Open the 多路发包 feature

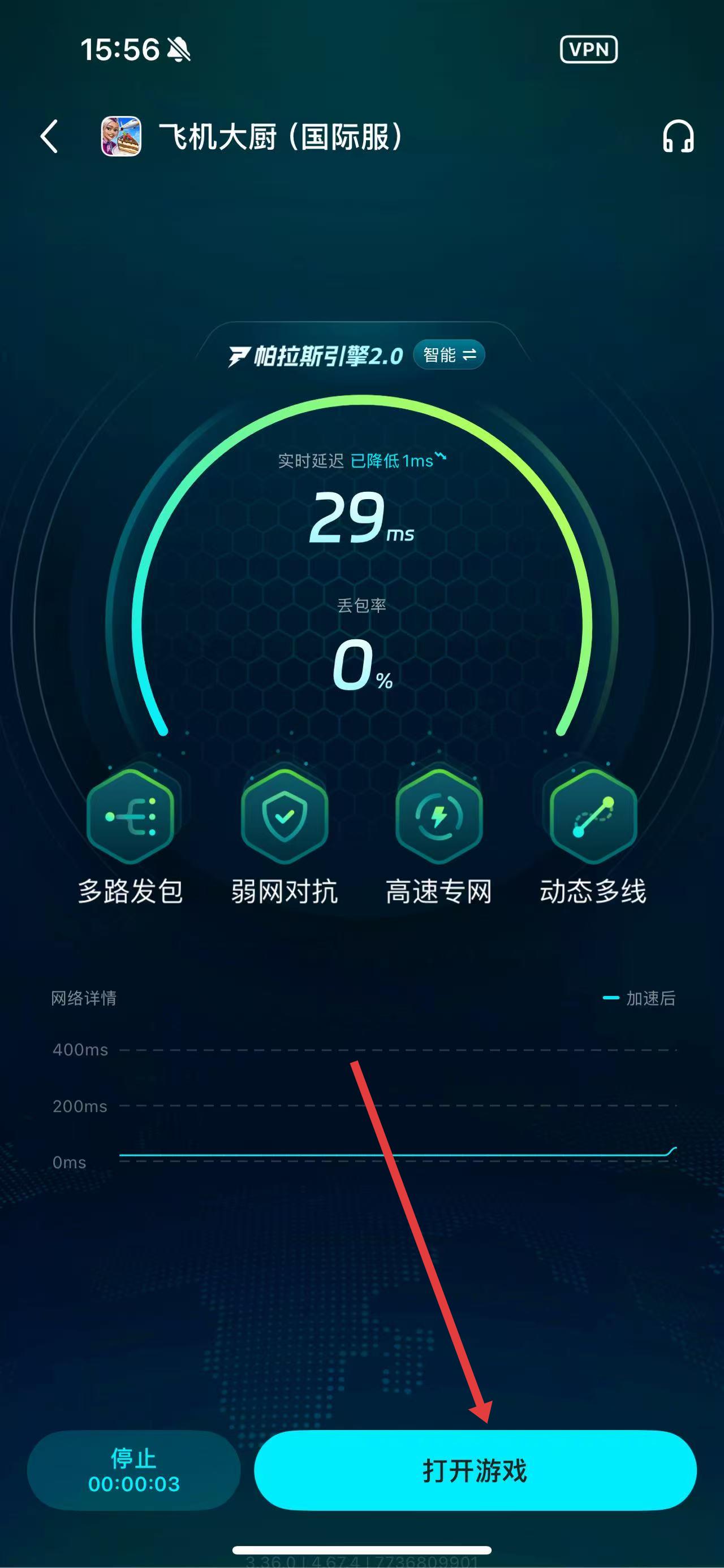point(130,815)
